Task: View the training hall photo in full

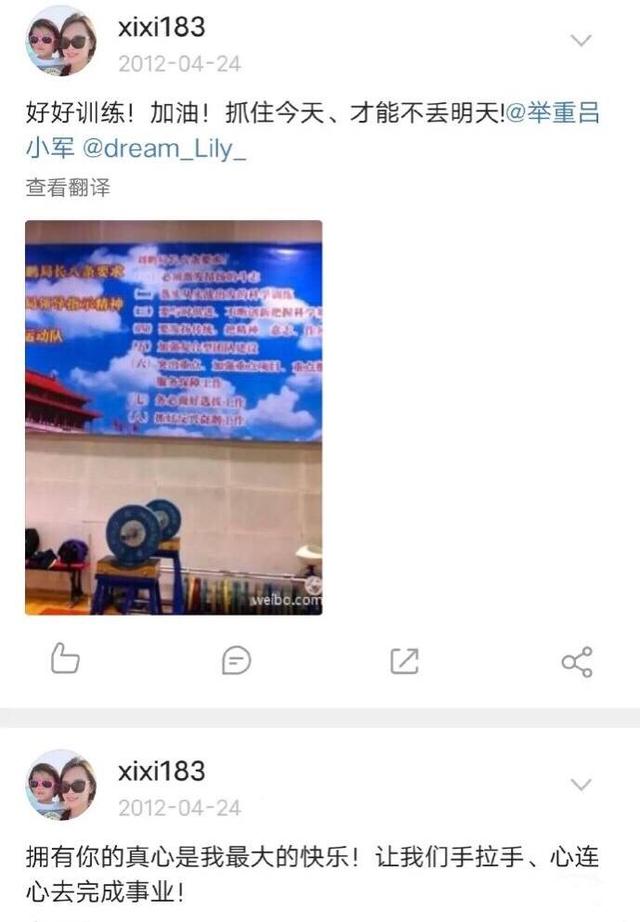Action: point(174,417)
